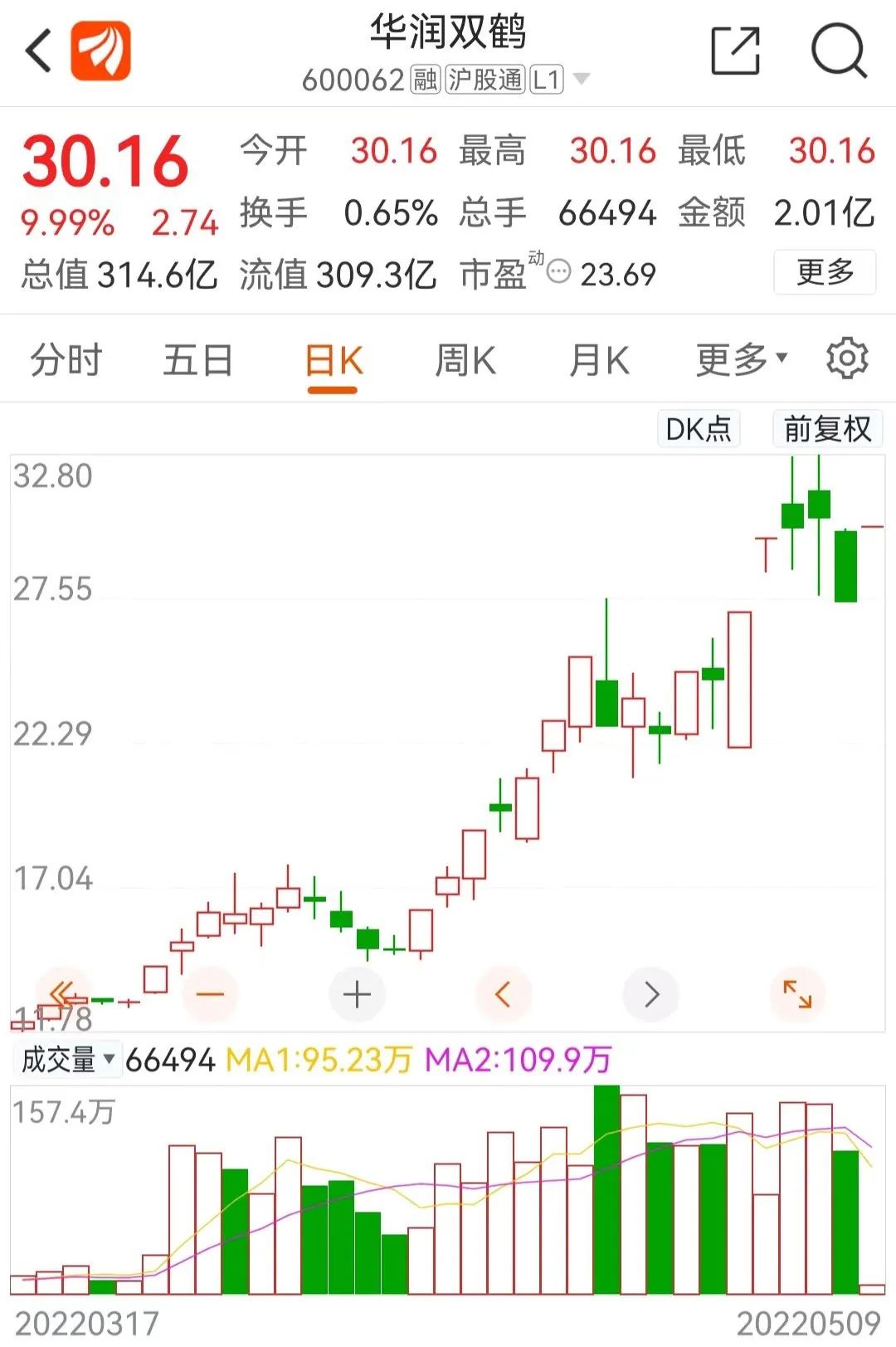Open stock search

[x=838, y=51]
